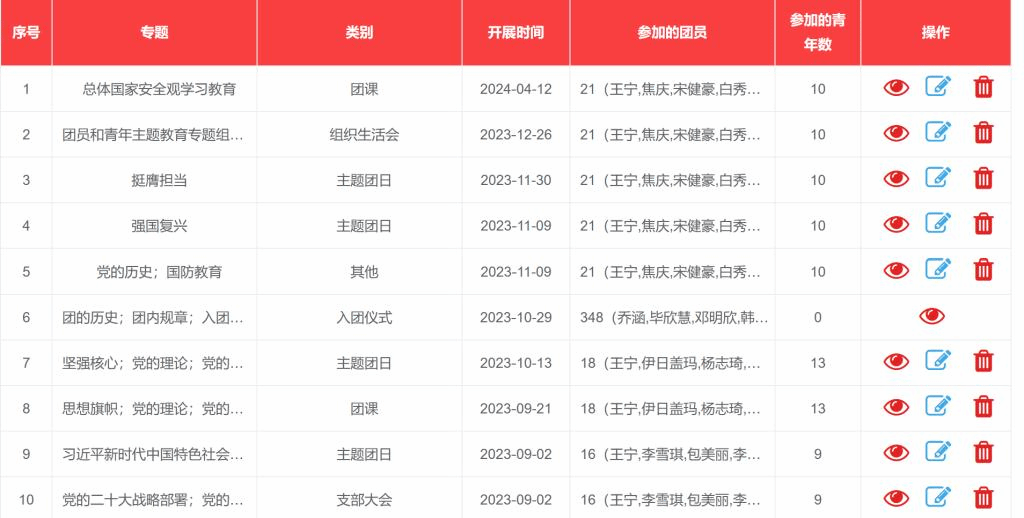Edit the 挺膺担当 record
This screenshot has width=1024, height=518.
937,178
